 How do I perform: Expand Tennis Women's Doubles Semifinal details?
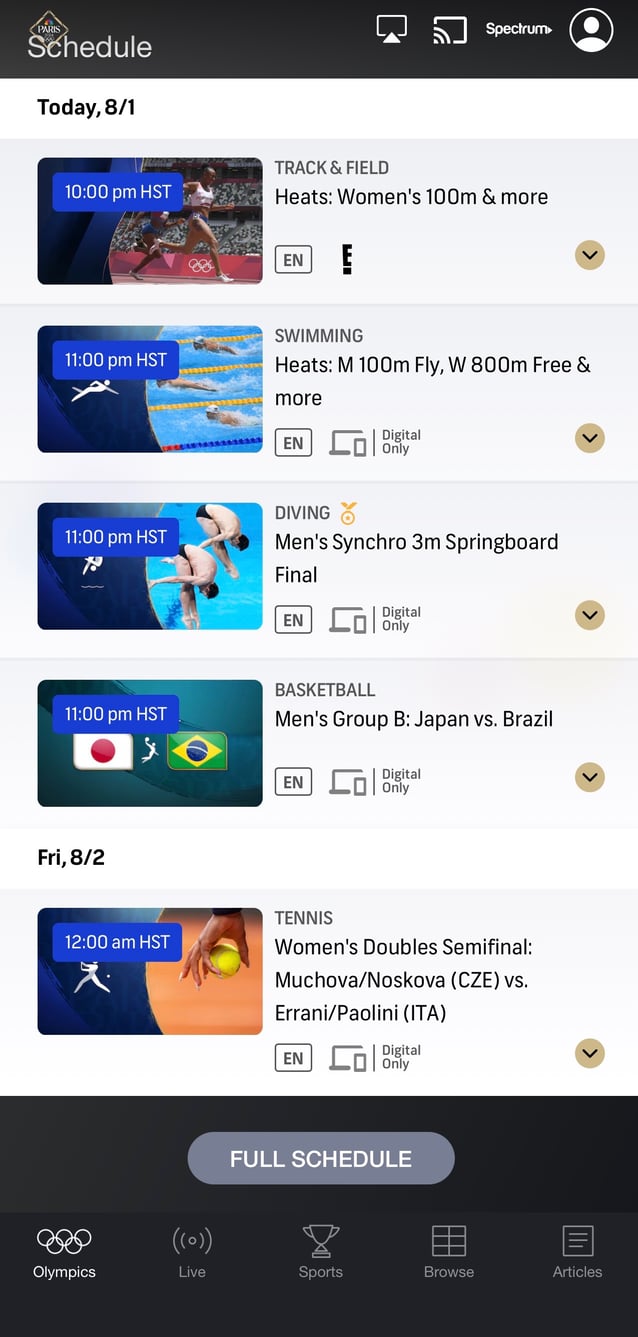[x=590, y=1053]
